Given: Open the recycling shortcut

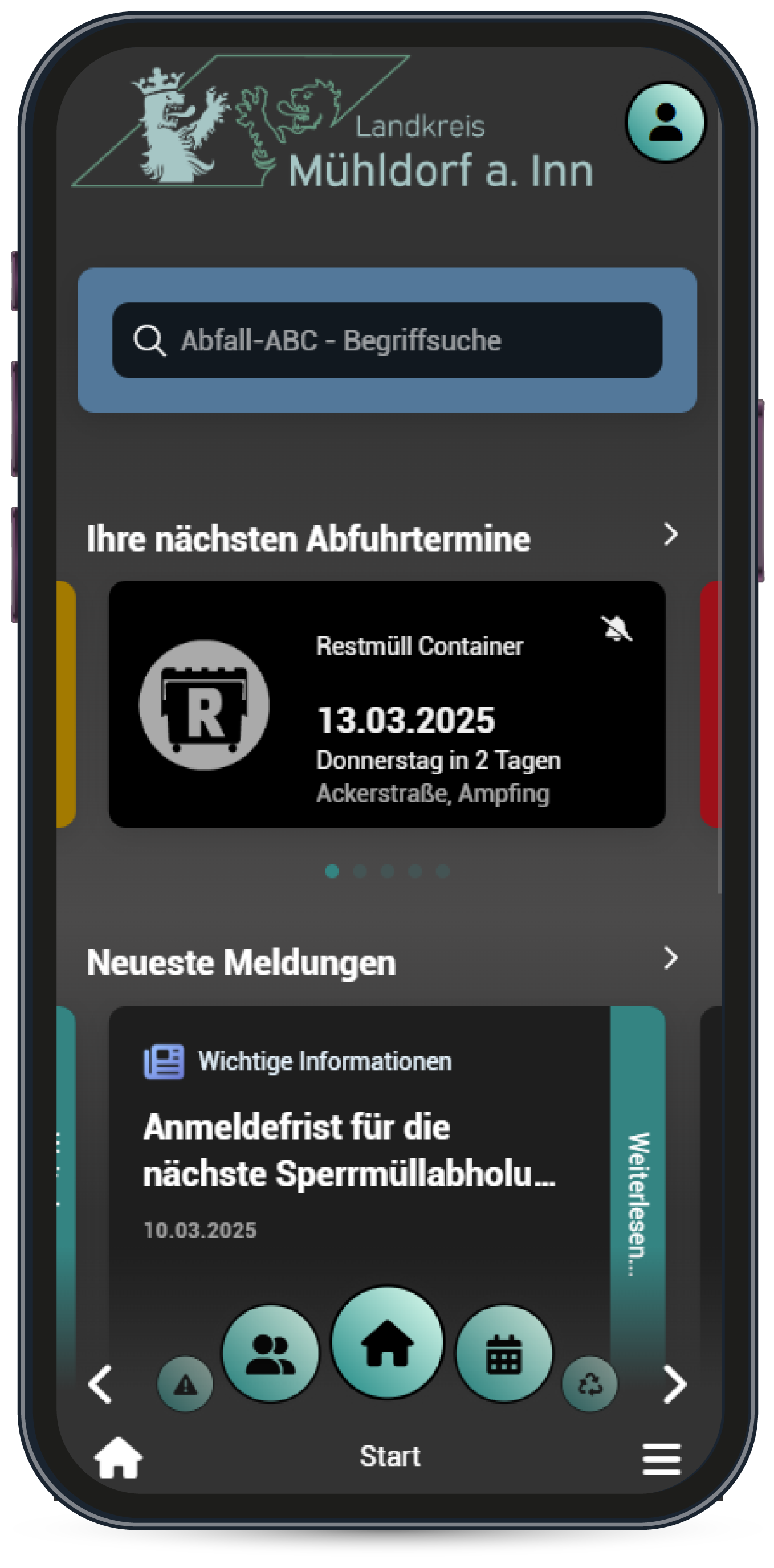Looking at the screenshot, I should tap(589, 1385).
